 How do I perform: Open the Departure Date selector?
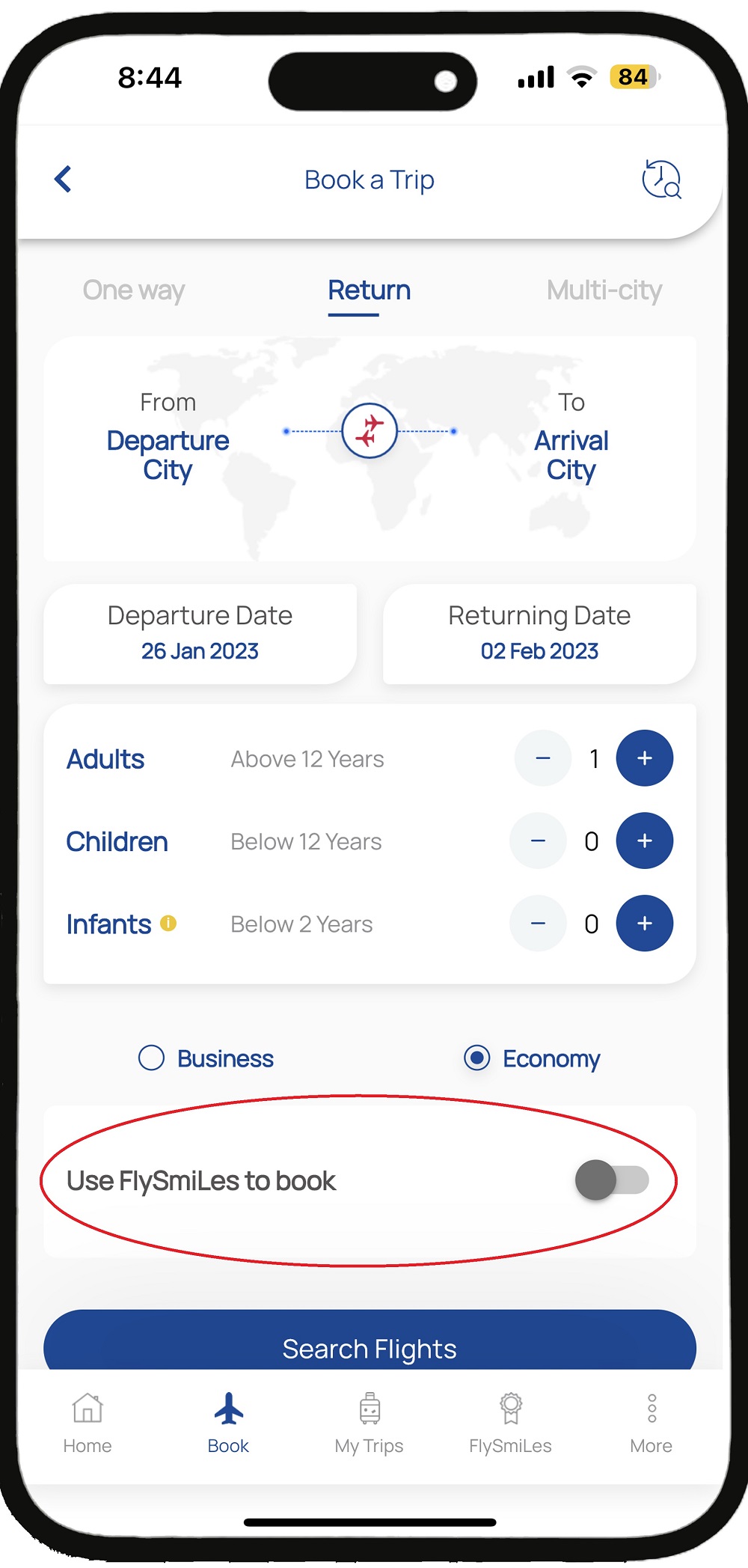199,632
